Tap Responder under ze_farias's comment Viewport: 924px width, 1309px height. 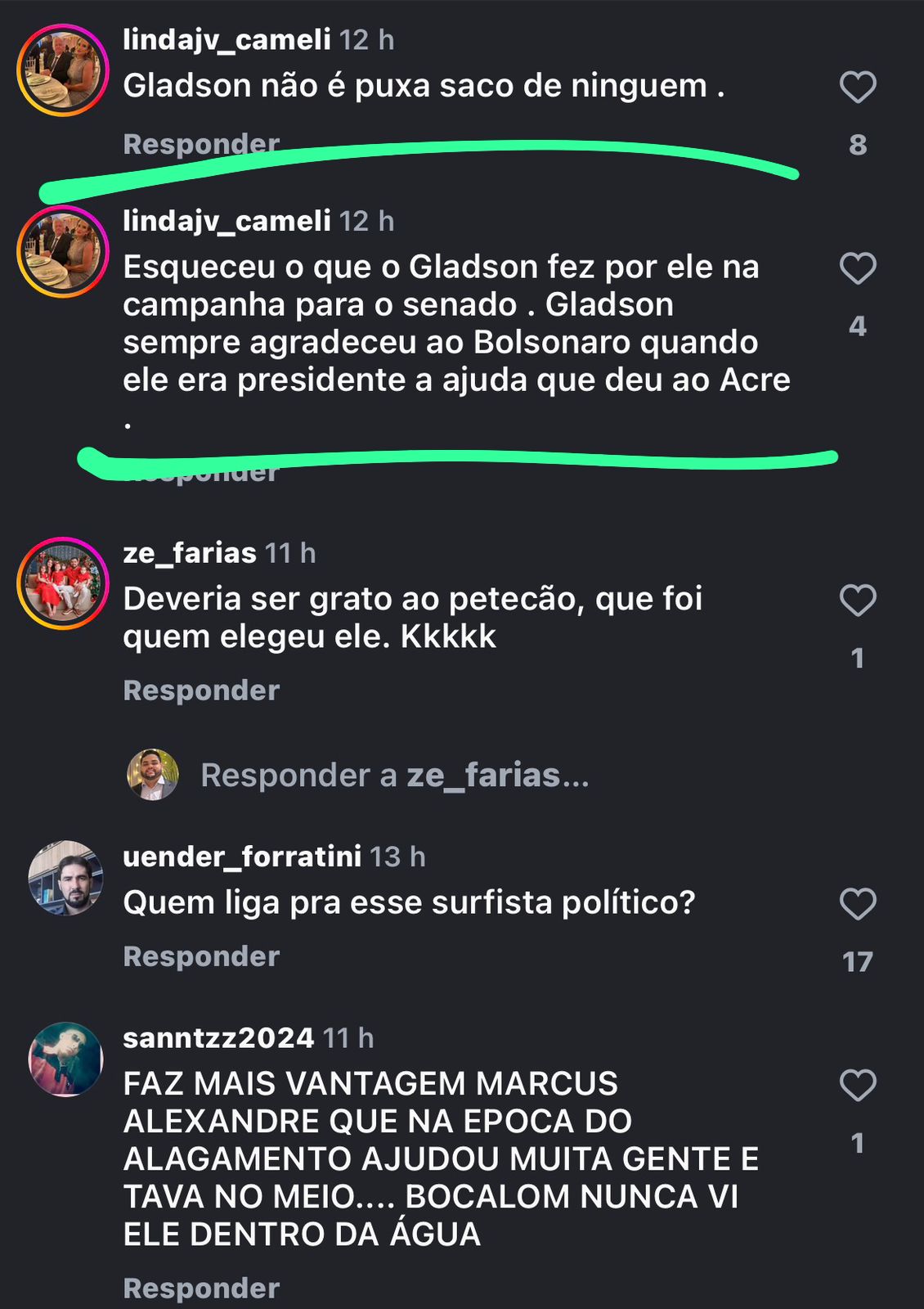tap(201, 690)
